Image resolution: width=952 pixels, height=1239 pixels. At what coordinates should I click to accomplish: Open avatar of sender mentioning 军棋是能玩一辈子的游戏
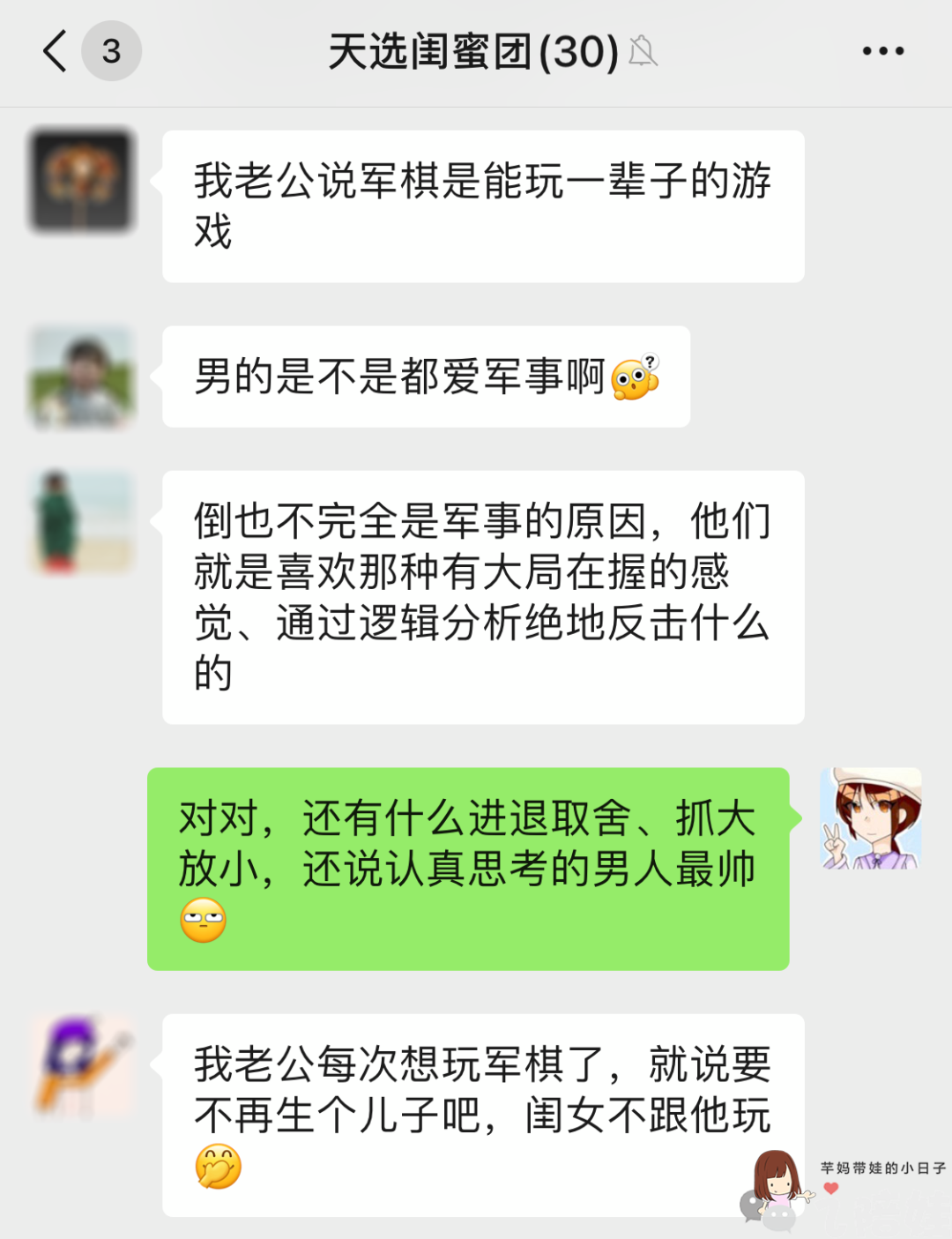(x=82, y=182)
